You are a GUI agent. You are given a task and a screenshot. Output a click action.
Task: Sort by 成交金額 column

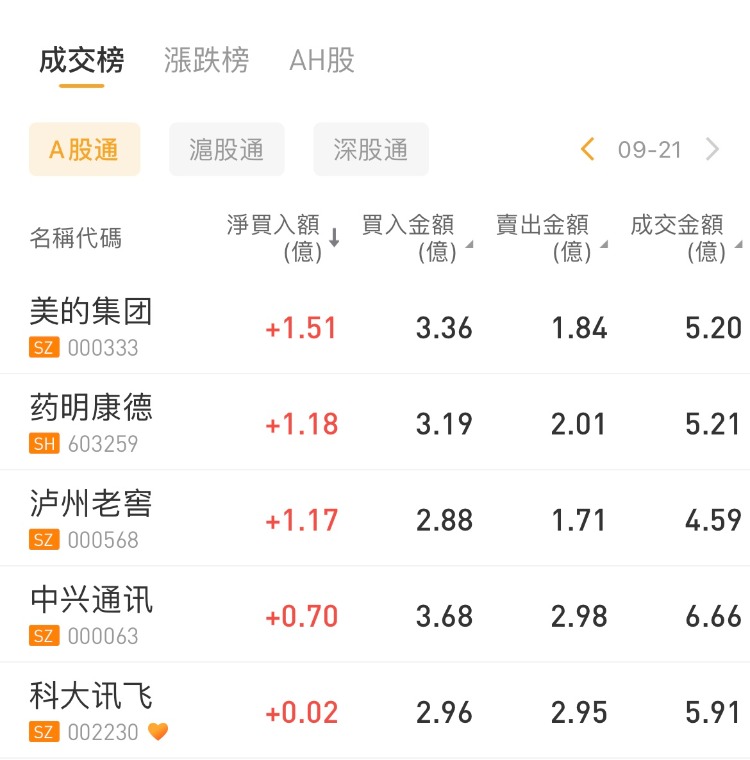click(685, 238)
